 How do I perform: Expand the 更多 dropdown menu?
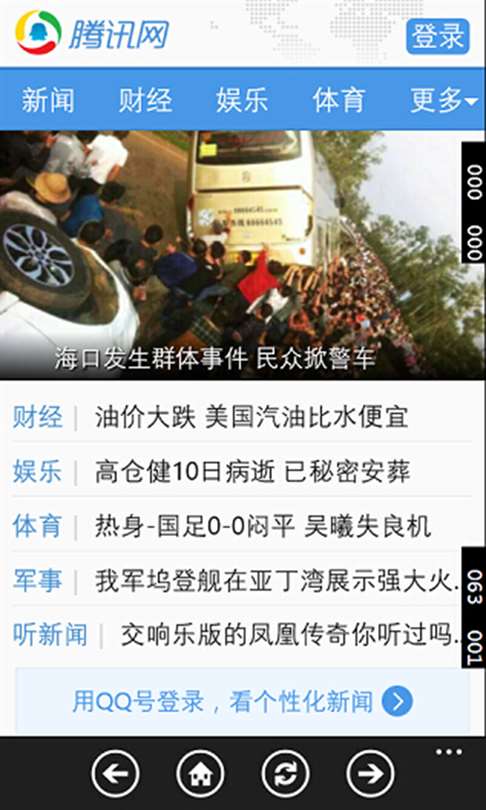[444, 100]
